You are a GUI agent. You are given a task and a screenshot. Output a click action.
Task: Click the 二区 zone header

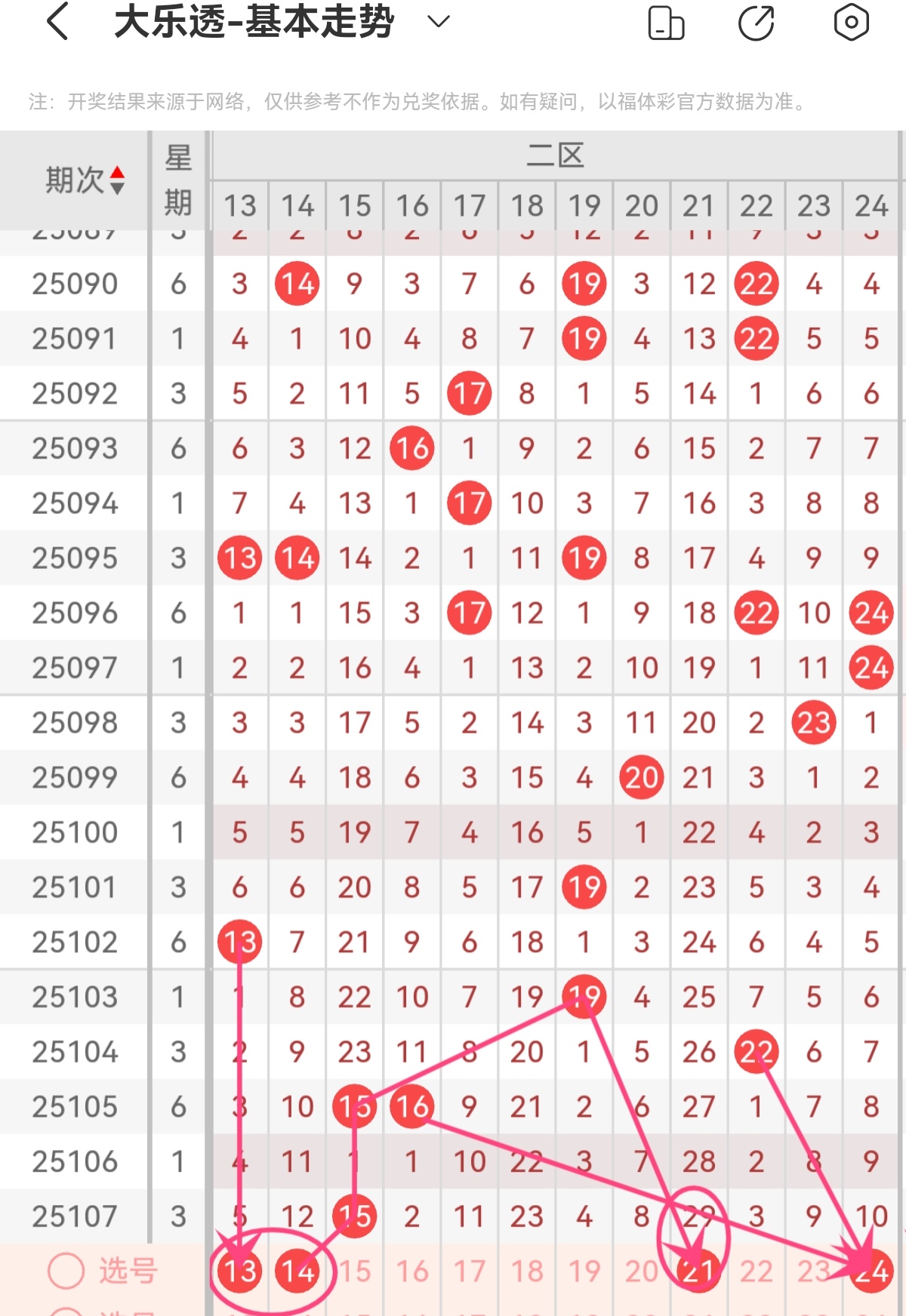pos(556,155)
